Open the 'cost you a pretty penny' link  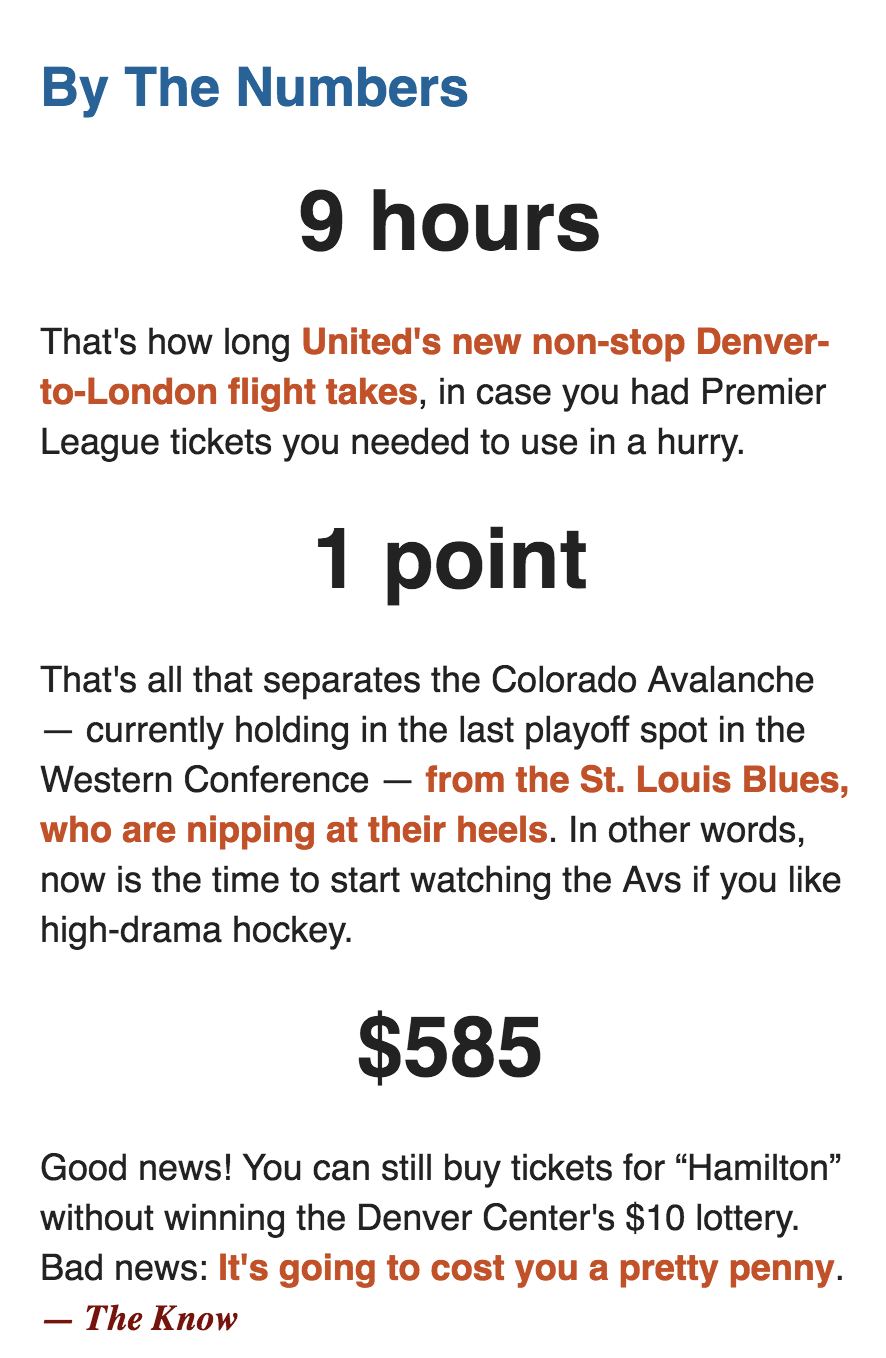point(525,1268)
